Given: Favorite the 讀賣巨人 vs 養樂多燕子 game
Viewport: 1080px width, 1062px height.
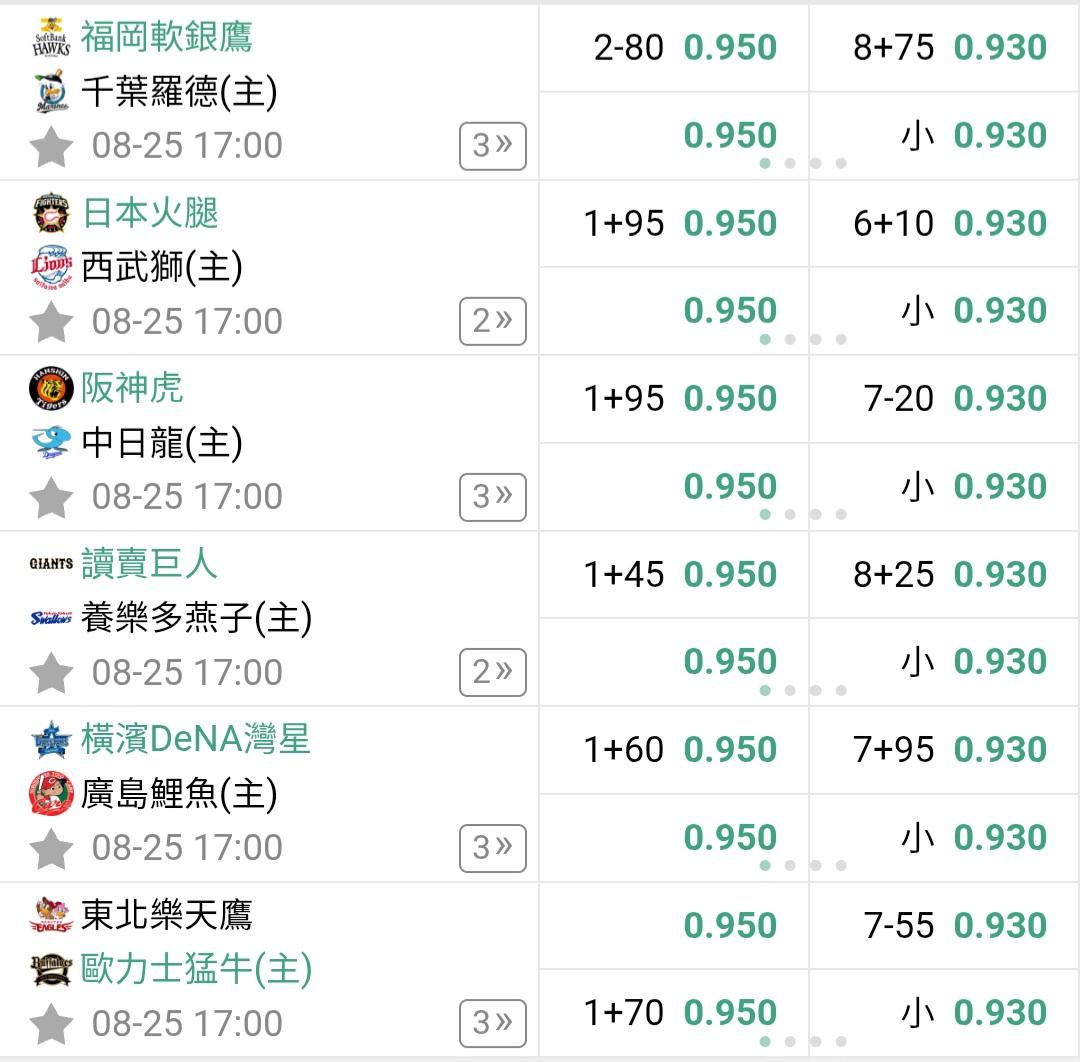Looking at the screenshot, I should (x=51, y=673).
